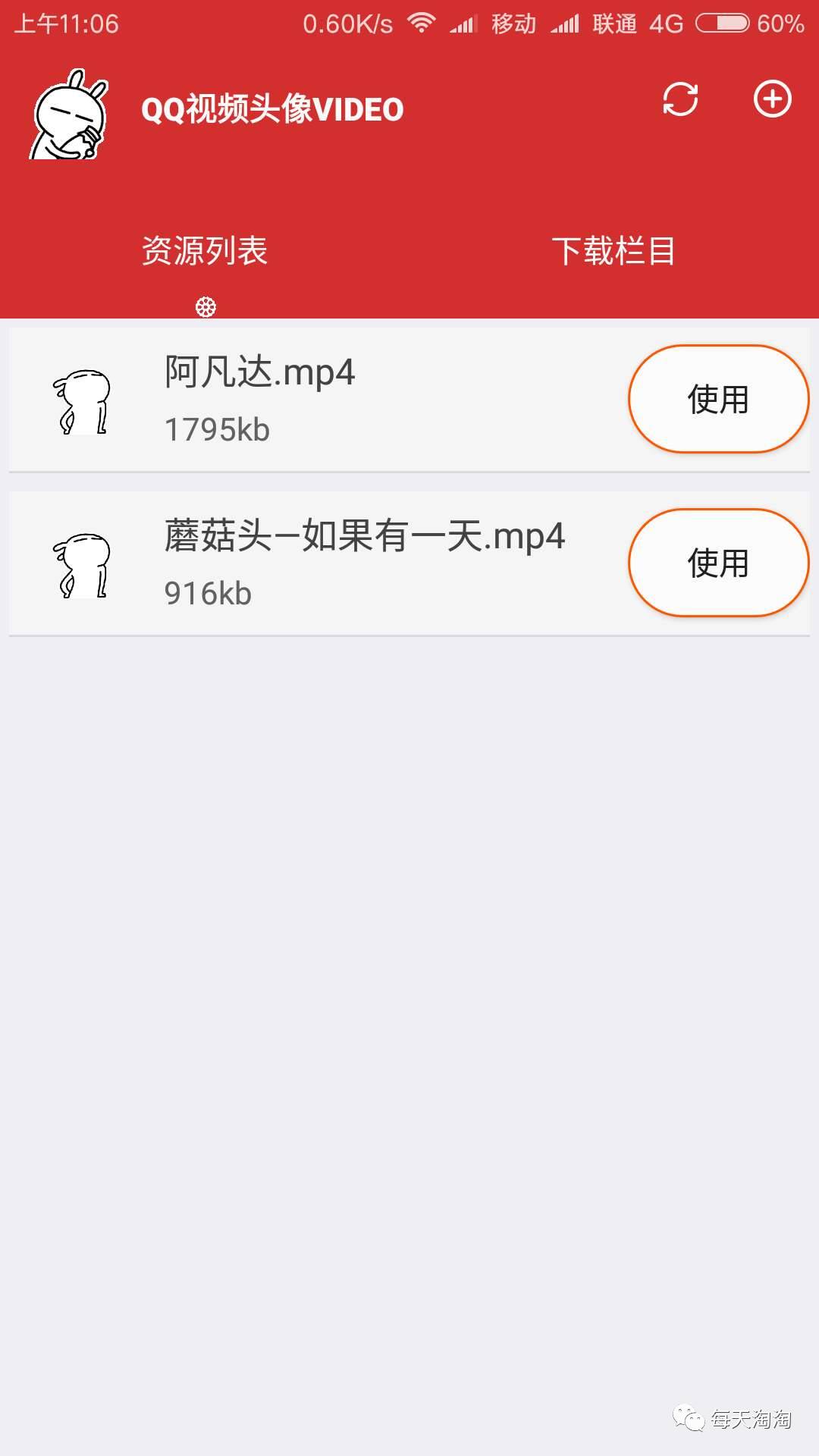Tap 使用 for 阿凡达.mp4
The image size is (819, 1456).
(718, 399)
